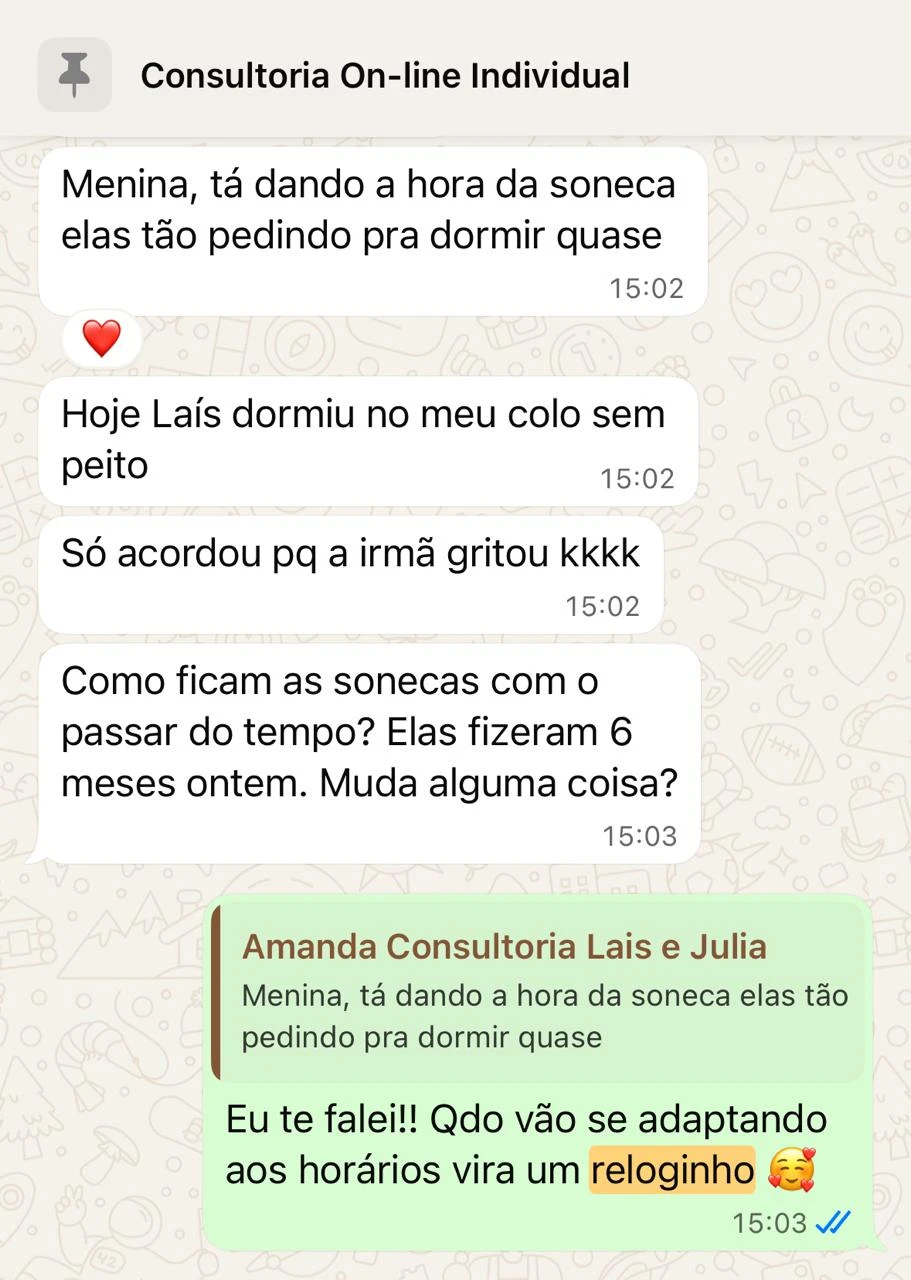
Task: Click the pin icon on the pinned banner
Action: [74, 74]
